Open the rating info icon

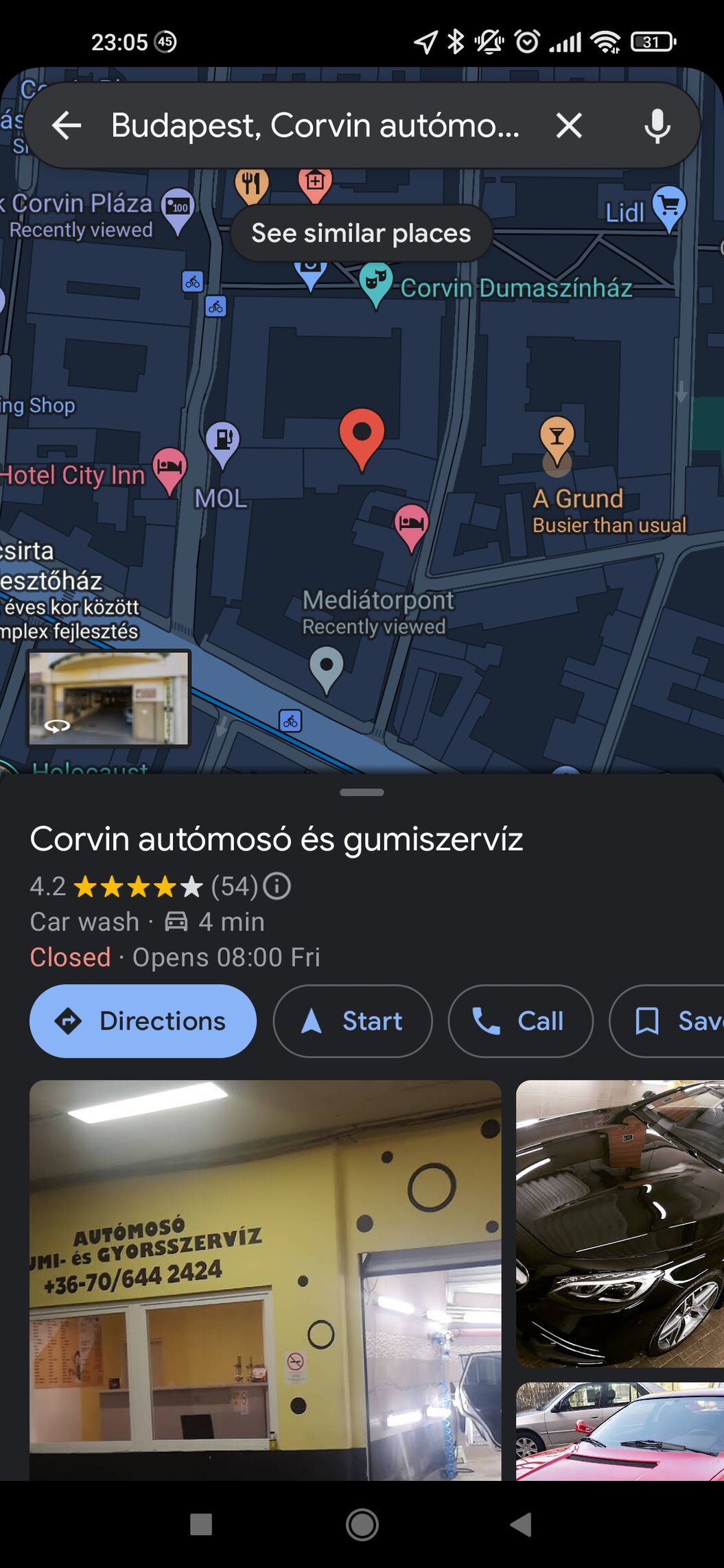pos(278,886)
